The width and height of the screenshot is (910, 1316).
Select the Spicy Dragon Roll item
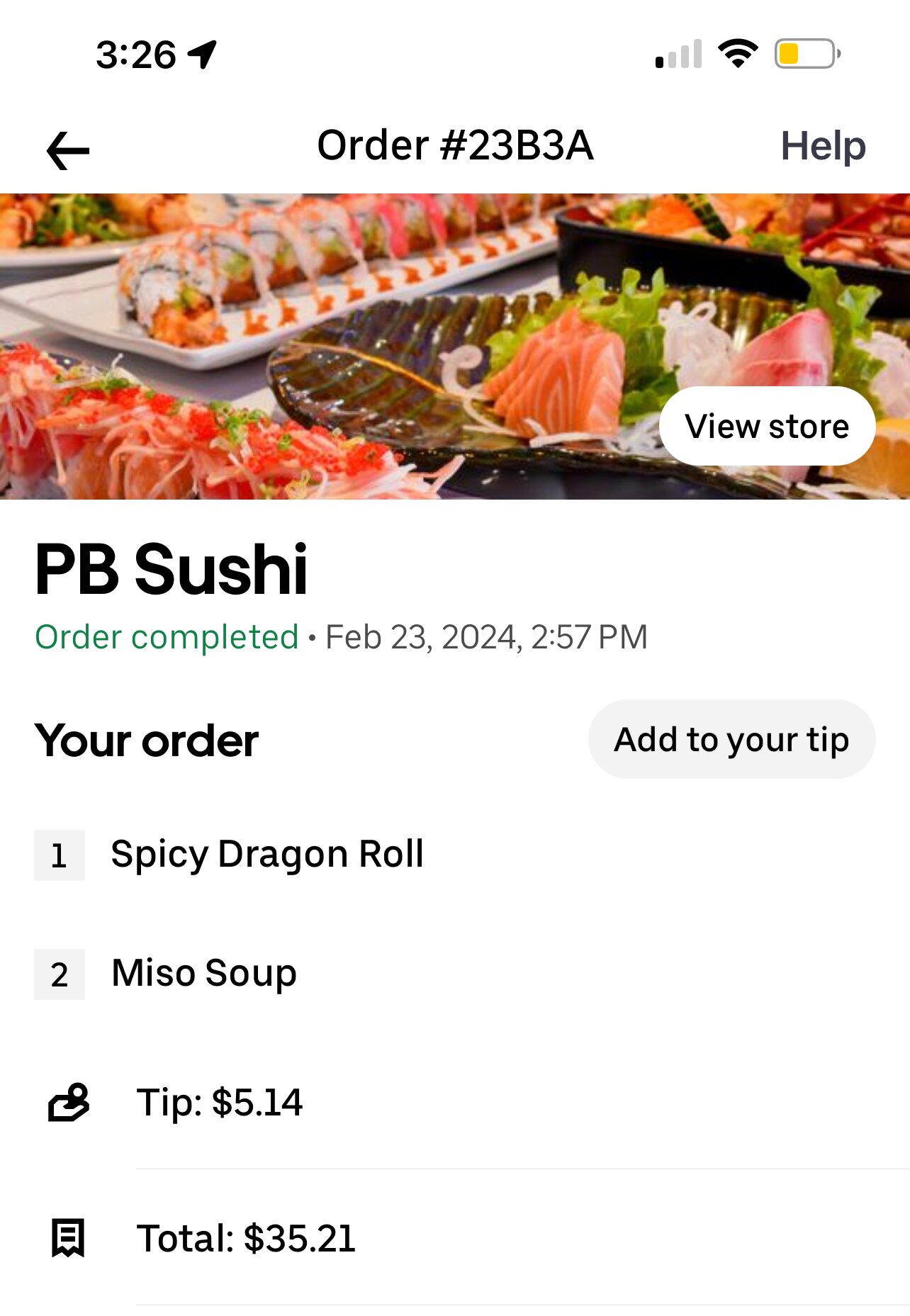[x=266, y=854]
